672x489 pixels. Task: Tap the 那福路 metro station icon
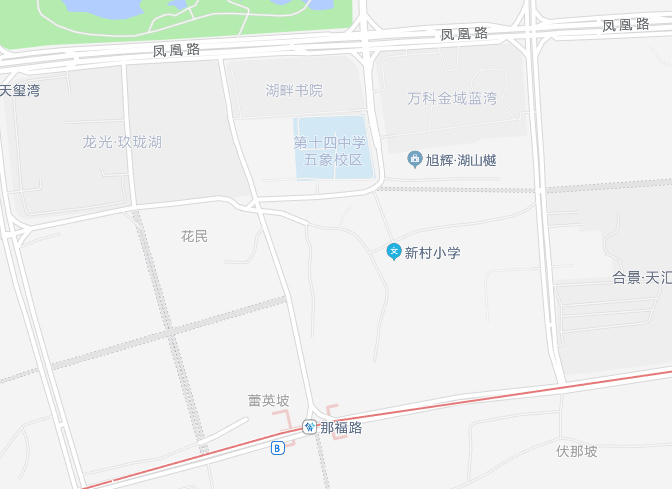tap(309, 427)
